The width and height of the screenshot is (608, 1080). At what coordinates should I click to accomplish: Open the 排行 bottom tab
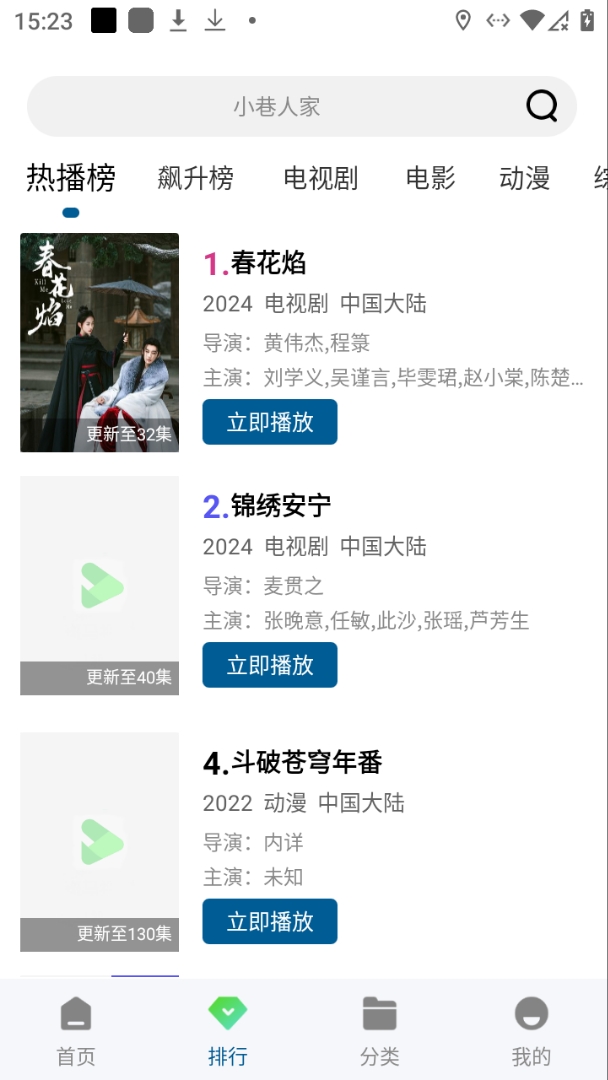click(x=228, y=1031)
